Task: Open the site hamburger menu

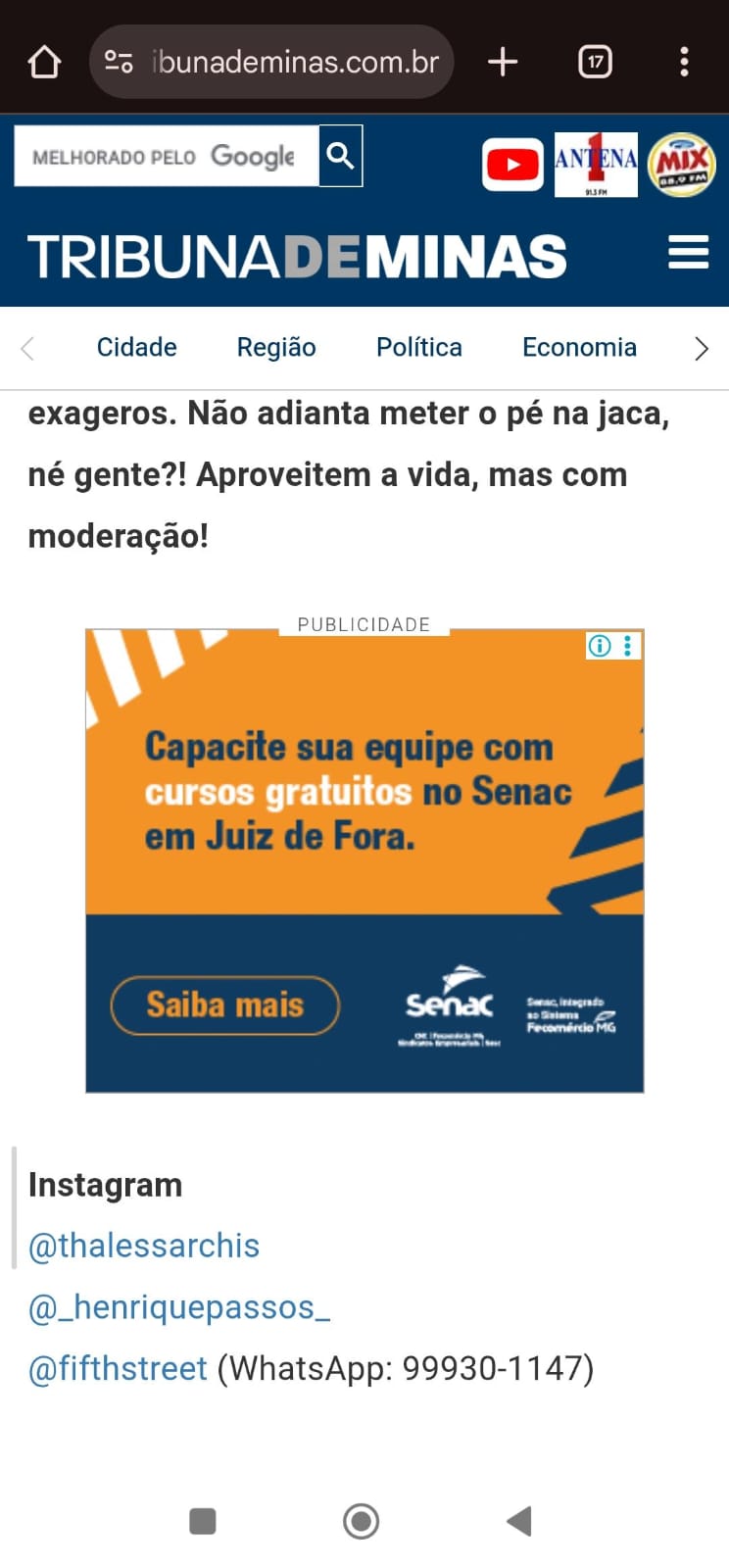Action: click(x=688, y=253)
